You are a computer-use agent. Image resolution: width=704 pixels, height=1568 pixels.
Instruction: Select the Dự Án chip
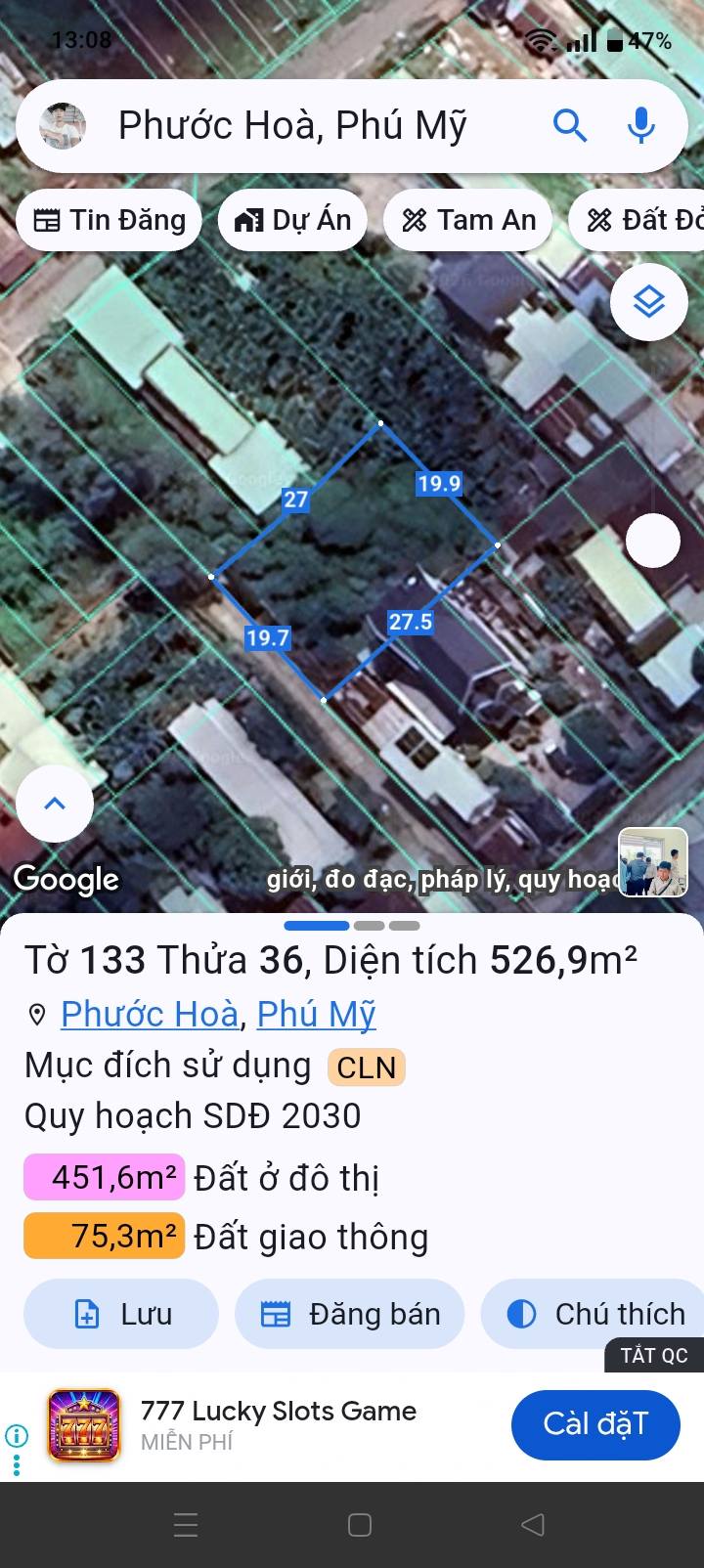point(292,220)
